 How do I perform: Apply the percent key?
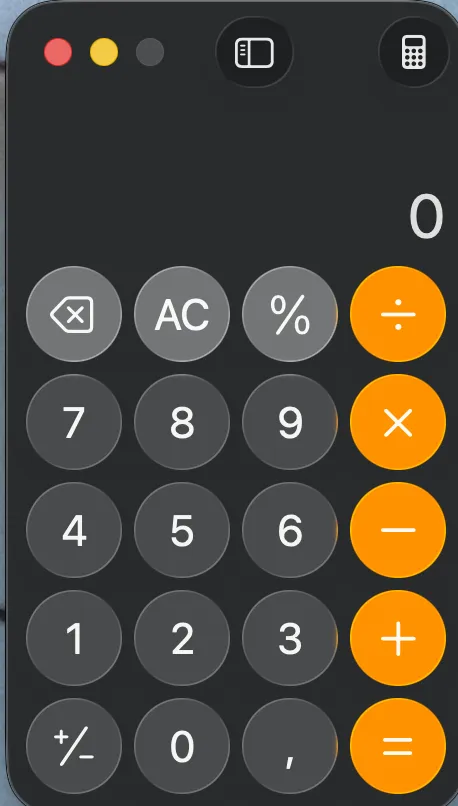[290, 314]
